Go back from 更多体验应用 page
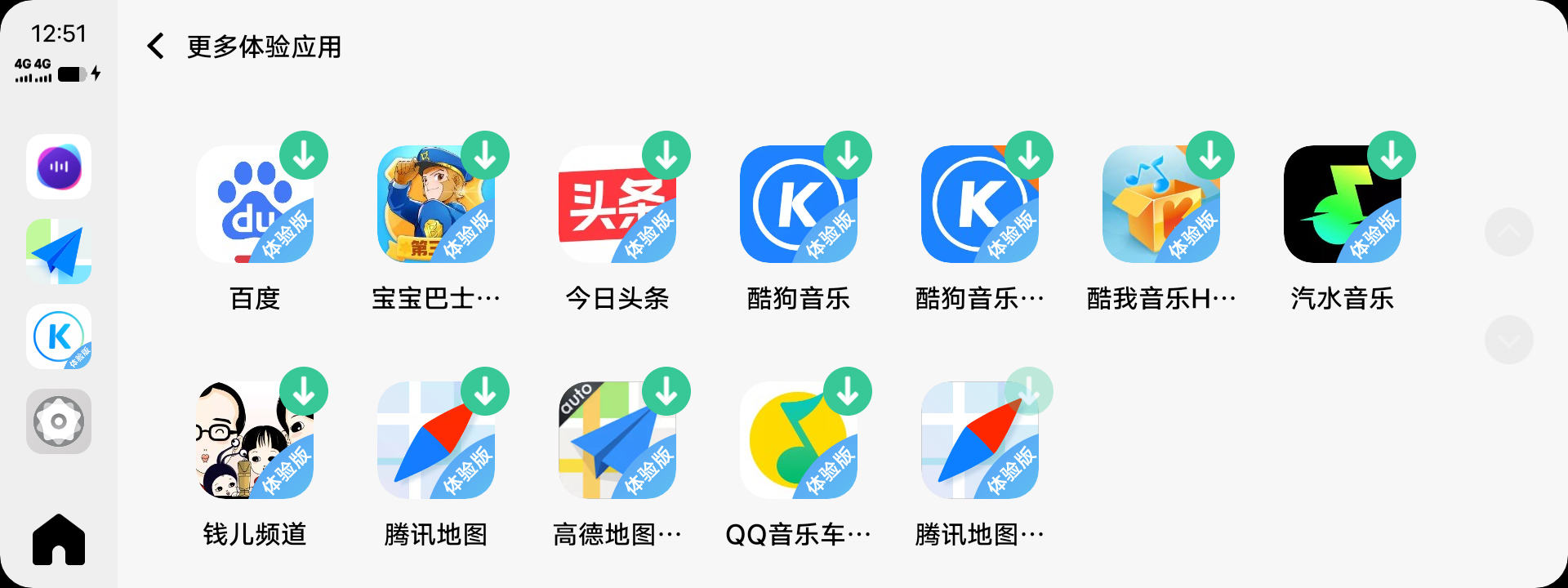The image size is (1568, 588). tap(155, 47)
